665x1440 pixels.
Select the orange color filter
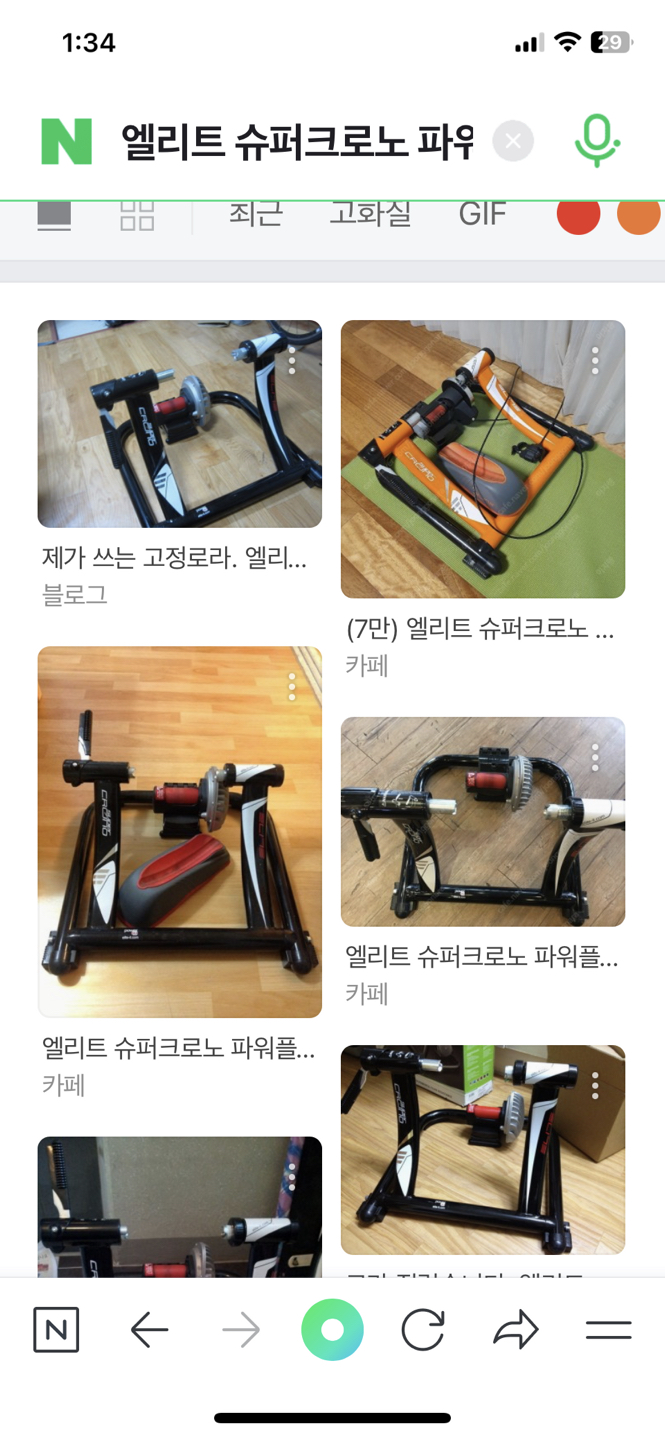click(639, 214)
